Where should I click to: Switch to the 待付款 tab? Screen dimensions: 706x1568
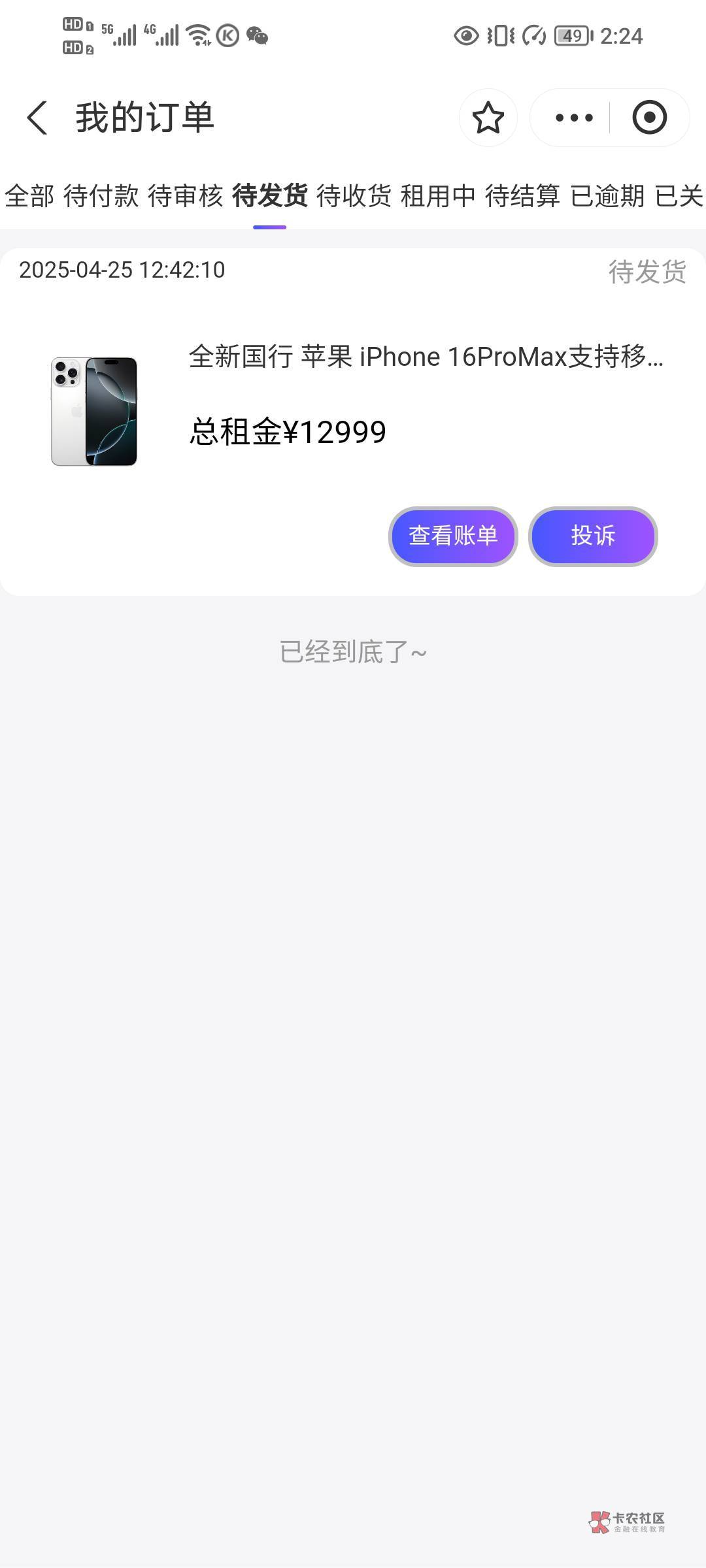(101, 196)
